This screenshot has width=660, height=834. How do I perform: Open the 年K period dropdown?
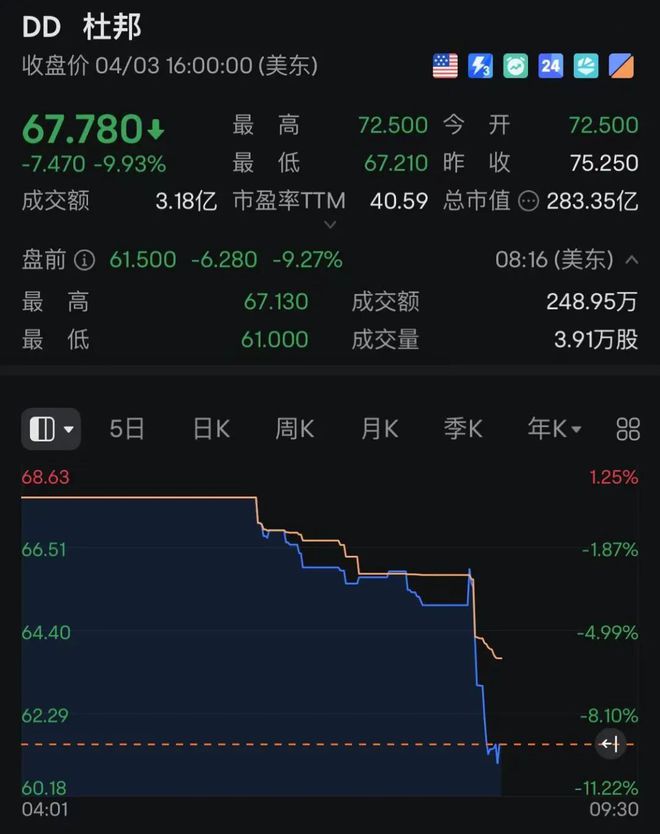pyautogui.click(x=554, y=429)
